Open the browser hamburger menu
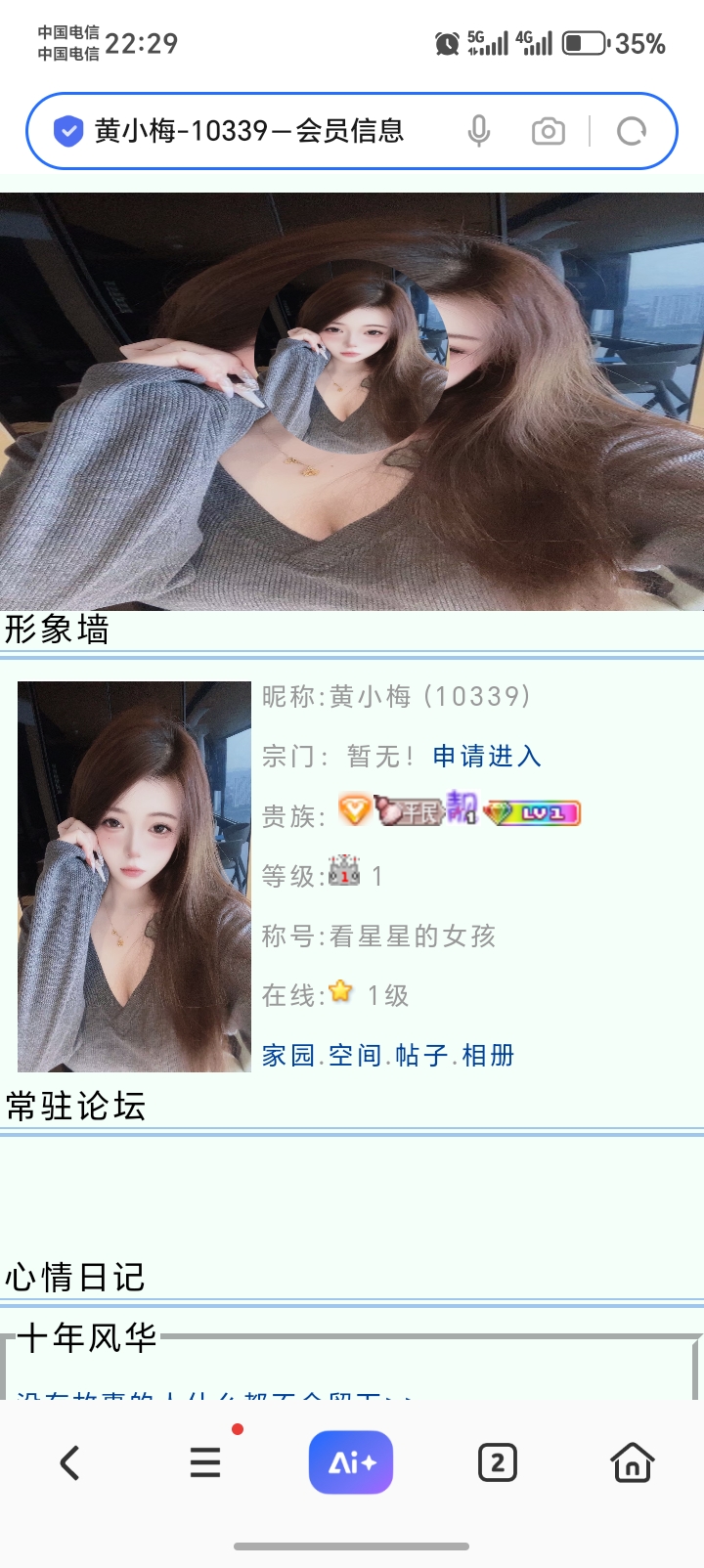This screenshot has width=704, height=1568. [x=204, y=1461]
